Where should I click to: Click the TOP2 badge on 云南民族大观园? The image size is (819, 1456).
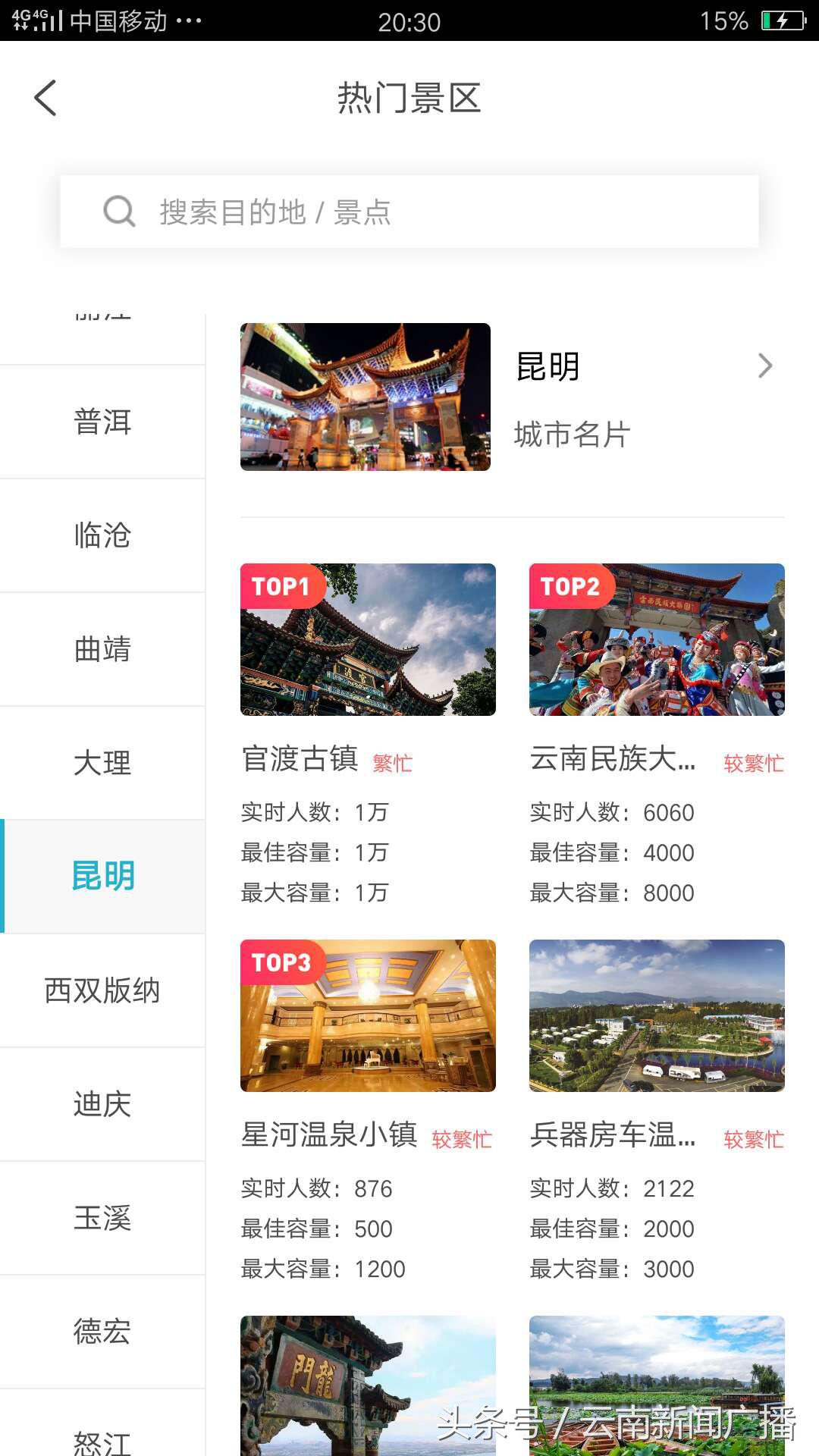(x=571, y=585)
